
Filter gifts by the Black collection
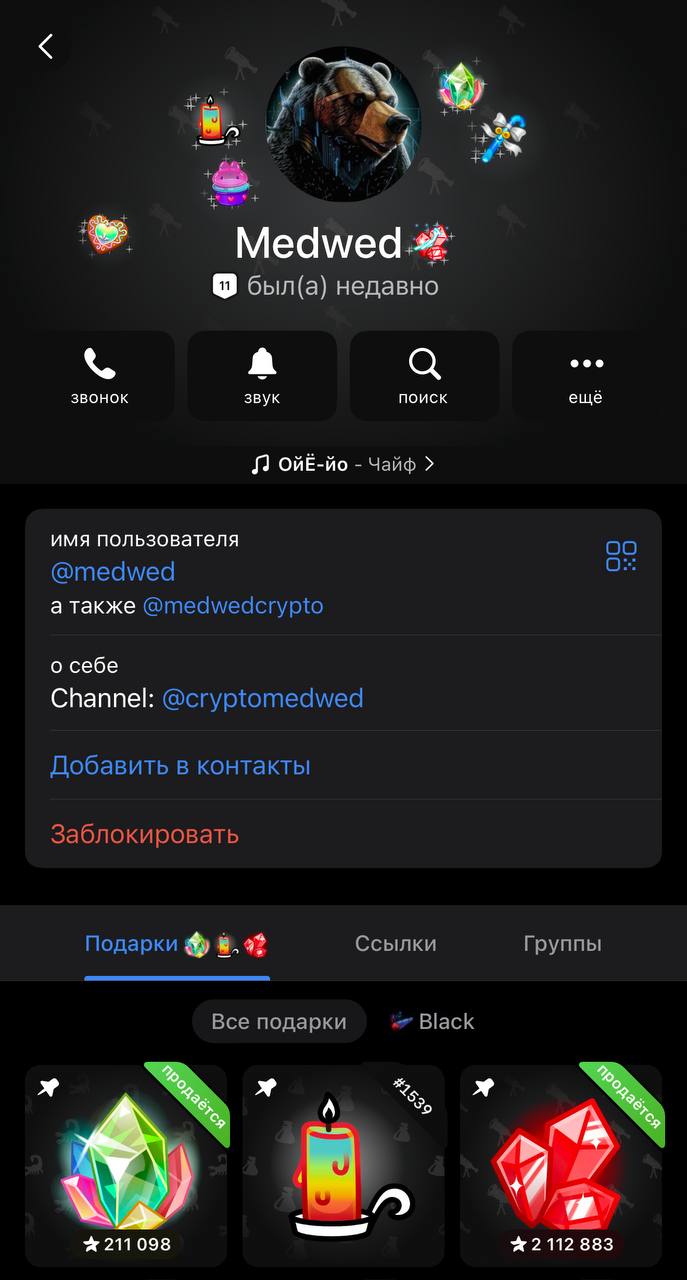432,1022
